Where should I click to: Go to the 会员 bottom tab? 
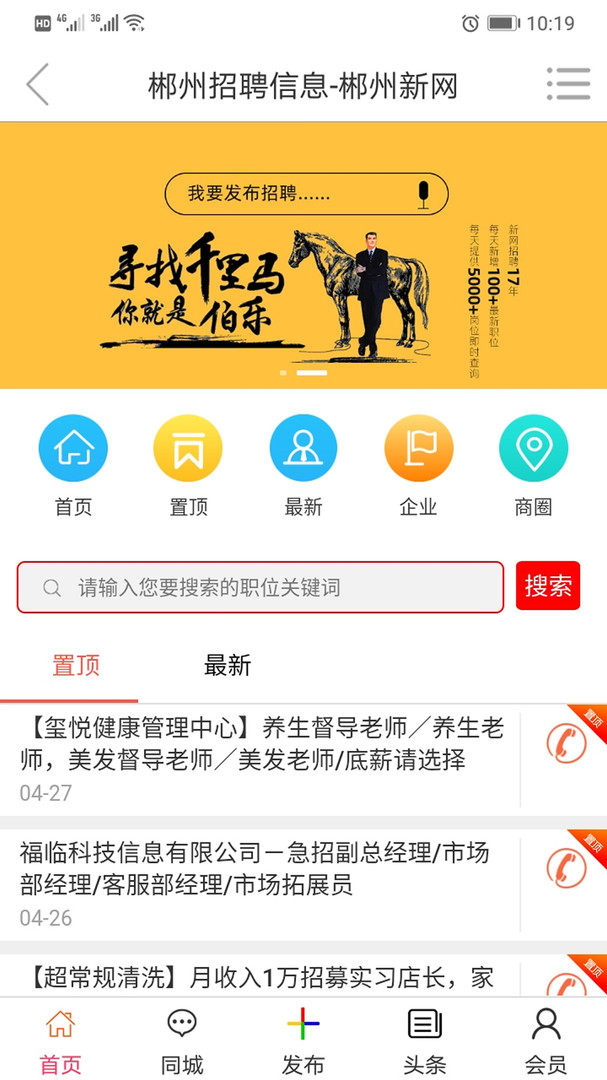click(546, 1040)
